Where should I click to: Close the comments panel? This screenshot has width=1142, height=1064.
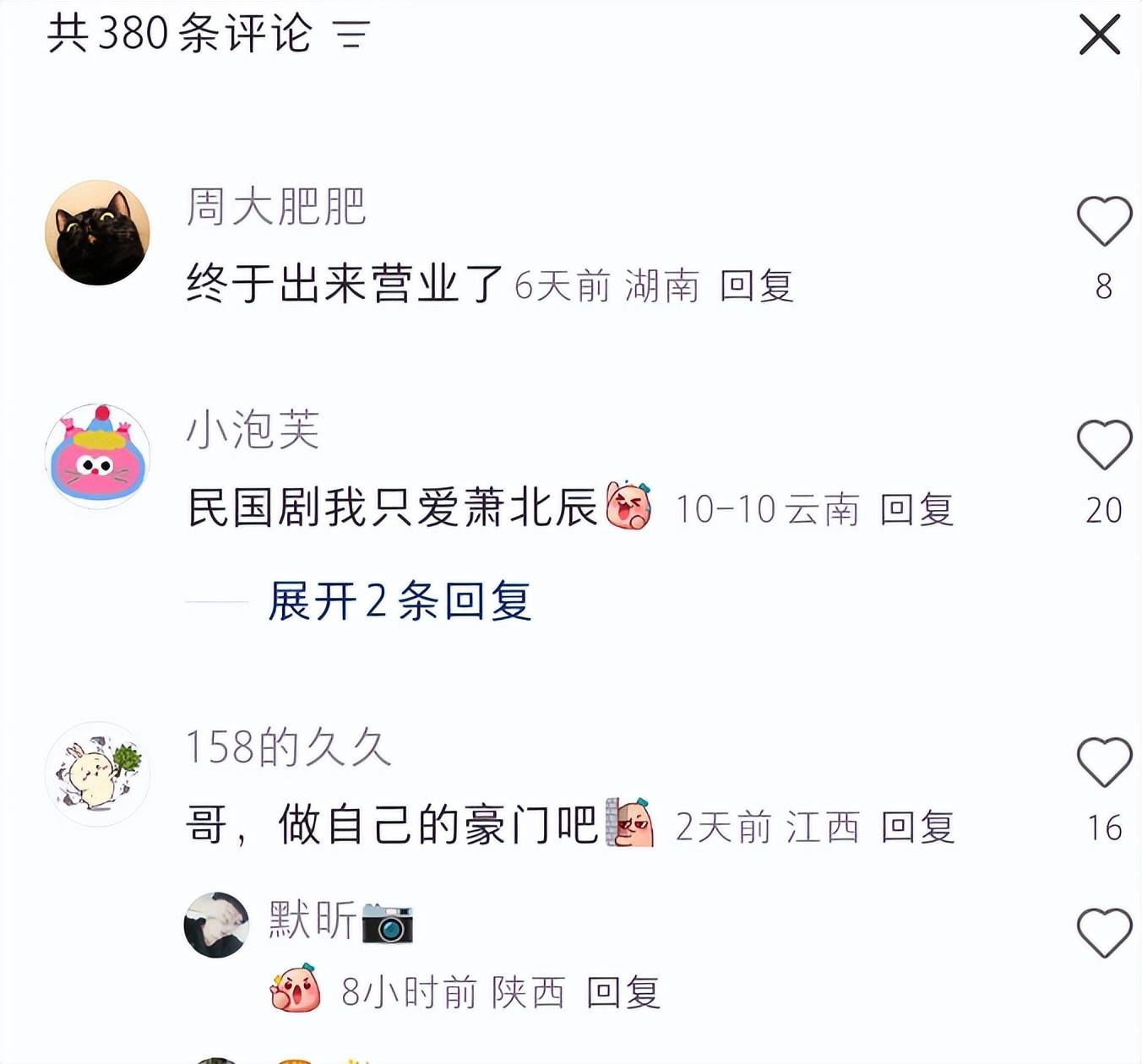pyautogui.click(x=1099, y=35)
